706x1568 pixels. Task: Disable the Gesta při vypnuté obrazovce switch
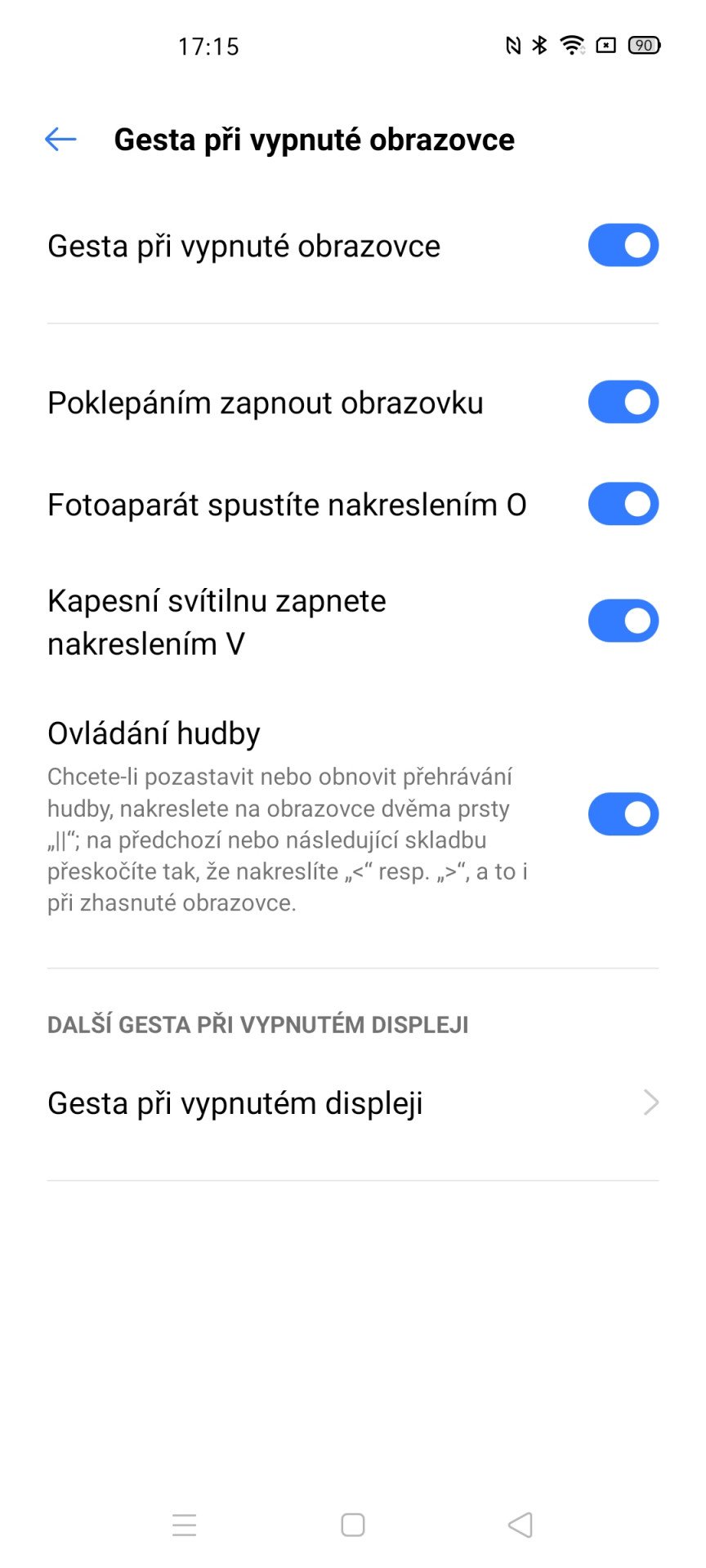tap(623, 245)
